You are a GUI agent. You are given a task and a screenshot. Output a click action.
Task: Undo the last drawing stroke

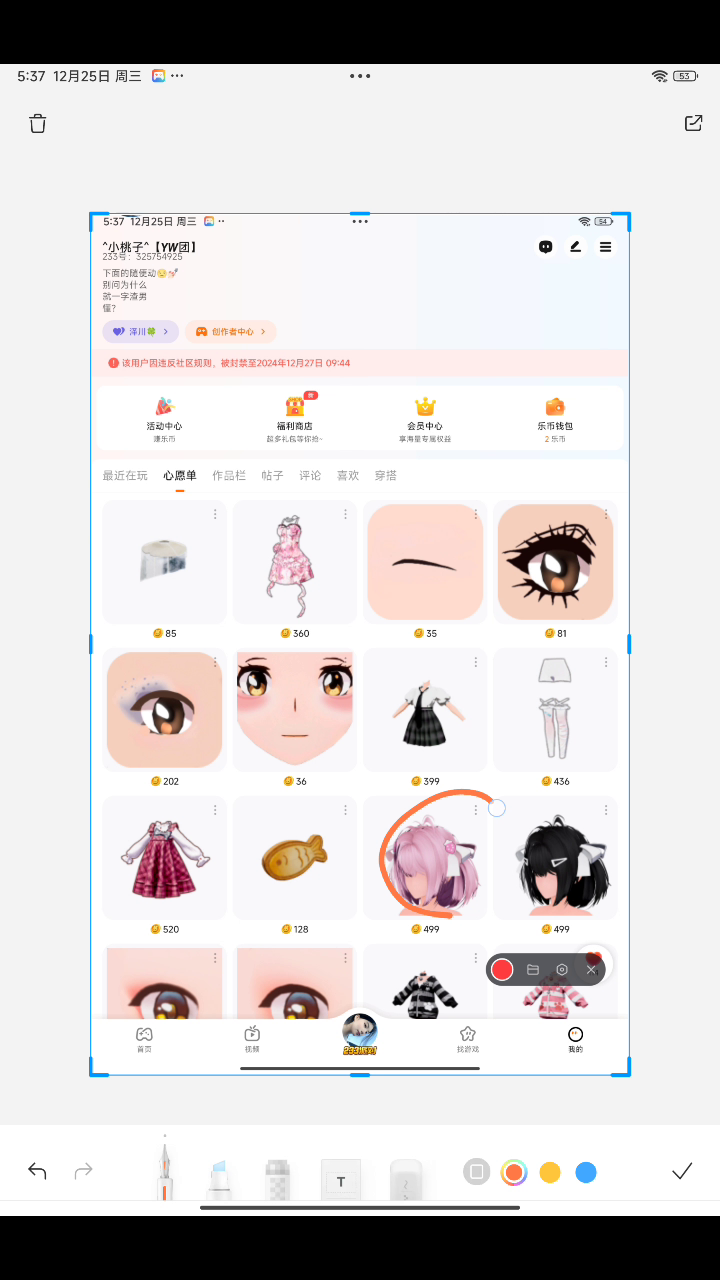[37, 1170]
